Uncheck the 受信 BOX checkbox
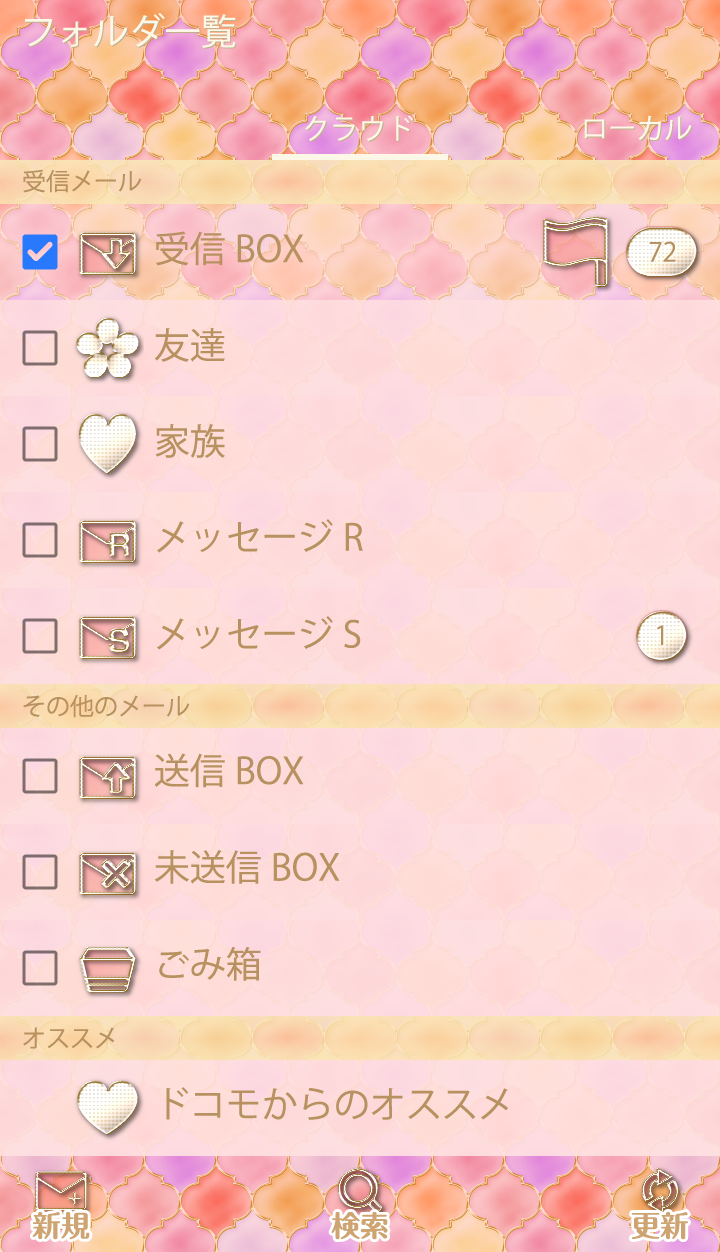 (40, 252)
